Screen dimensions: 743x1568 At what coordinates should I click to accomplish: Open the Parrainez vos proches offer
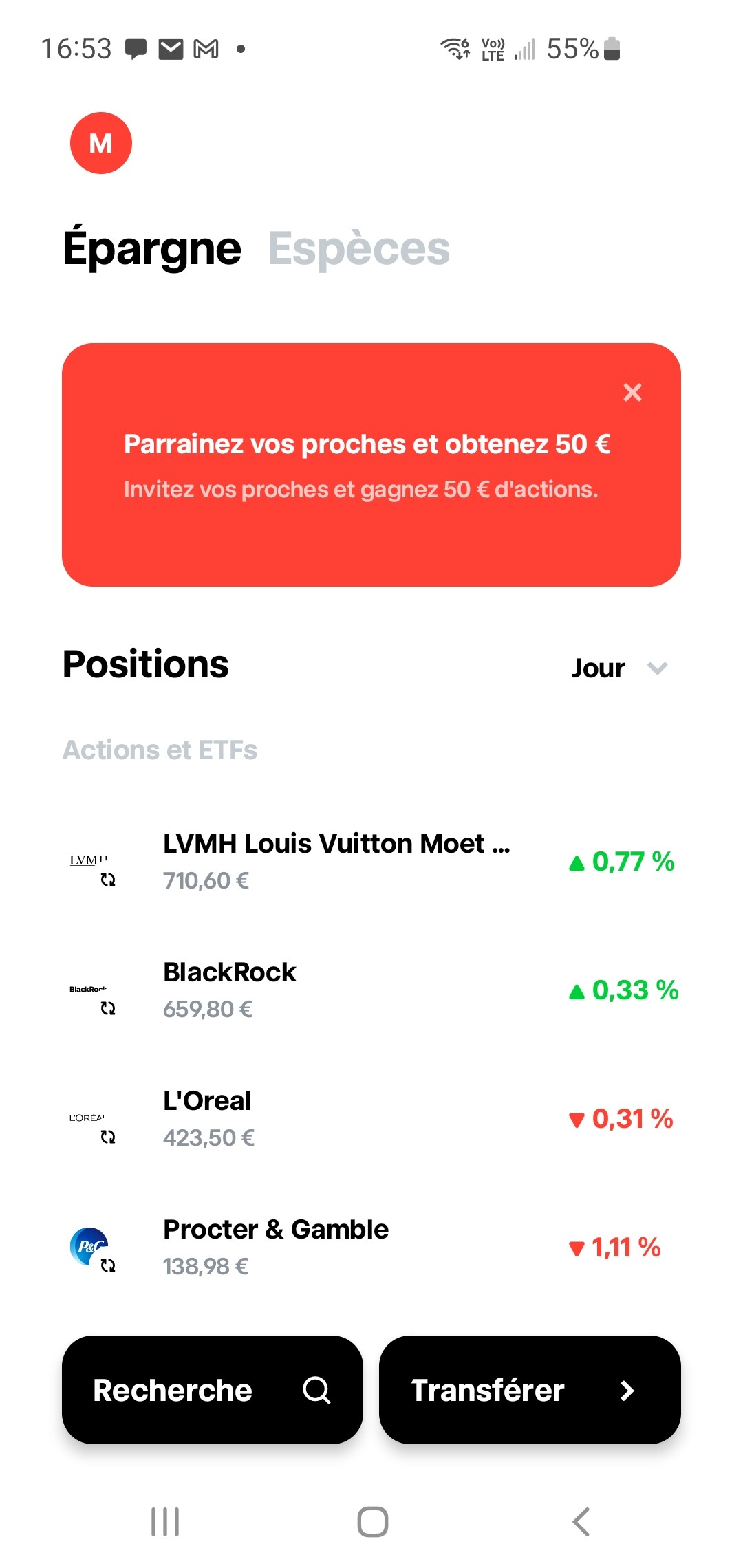(x=371, y=465)
